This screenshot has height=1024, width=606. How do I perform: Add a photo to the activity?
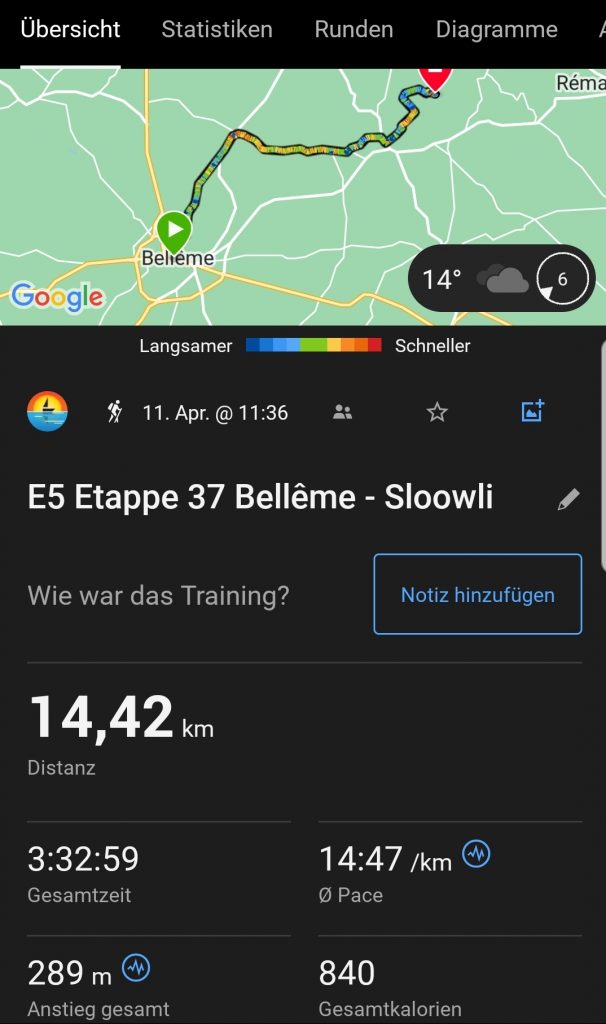point(532,411)
